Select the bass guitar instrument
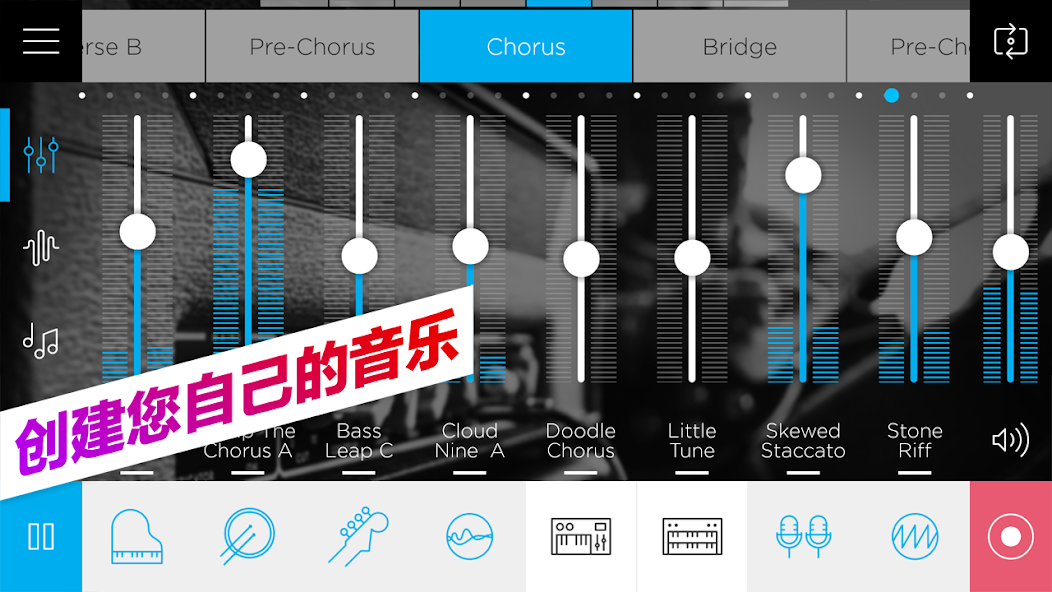Image resolution: width=1052 pixels, height=592 pixels. (x=359, y=537)
